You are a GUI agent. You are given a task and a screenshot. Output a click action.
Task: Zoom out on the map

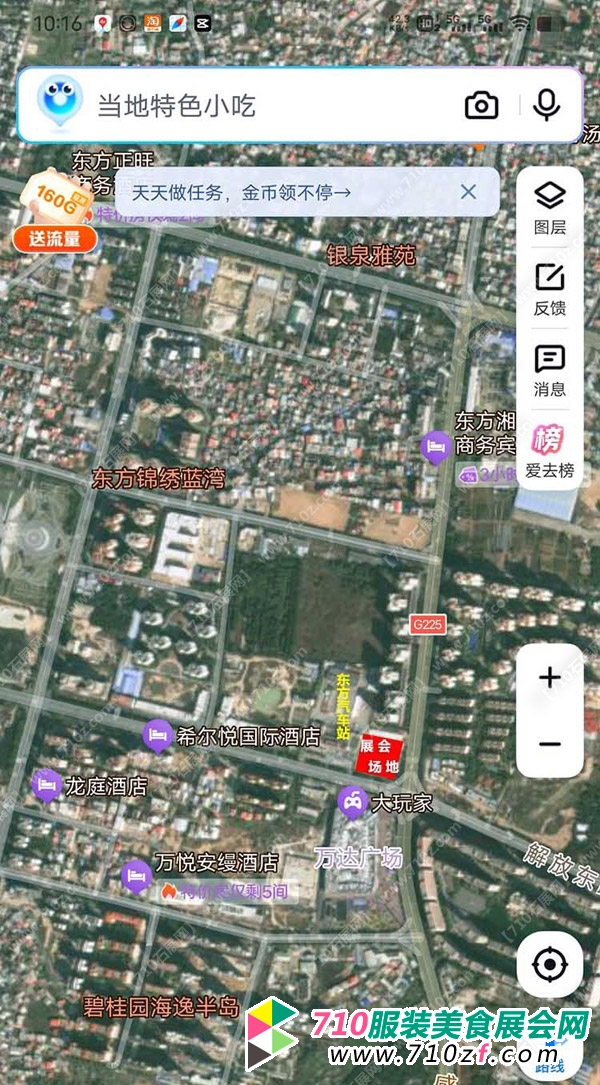pyautogui.click(x=549, y=744)
